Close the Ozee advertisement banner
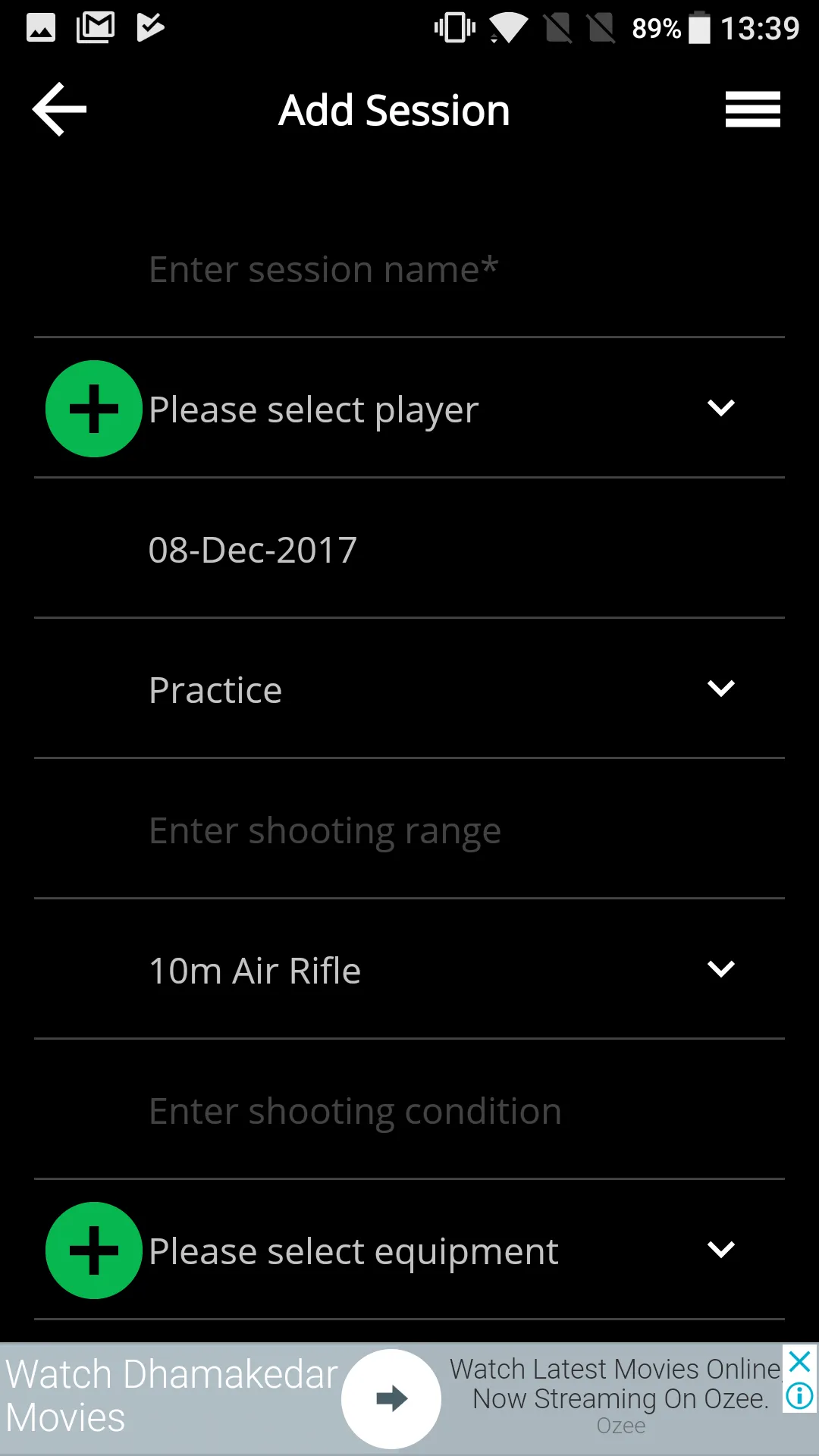819x1456 pixels. tap(800, 1361)
